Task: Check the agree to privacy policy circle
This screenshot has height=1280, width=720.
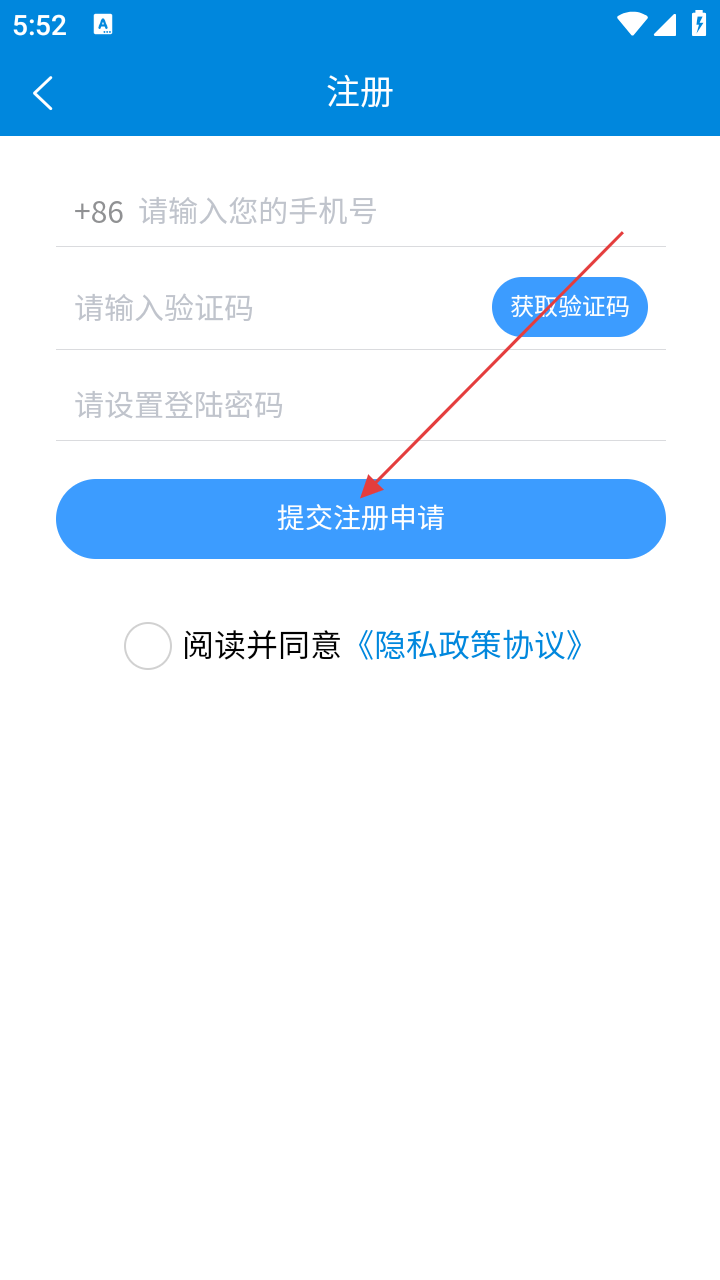Action: tap(148, 646)
